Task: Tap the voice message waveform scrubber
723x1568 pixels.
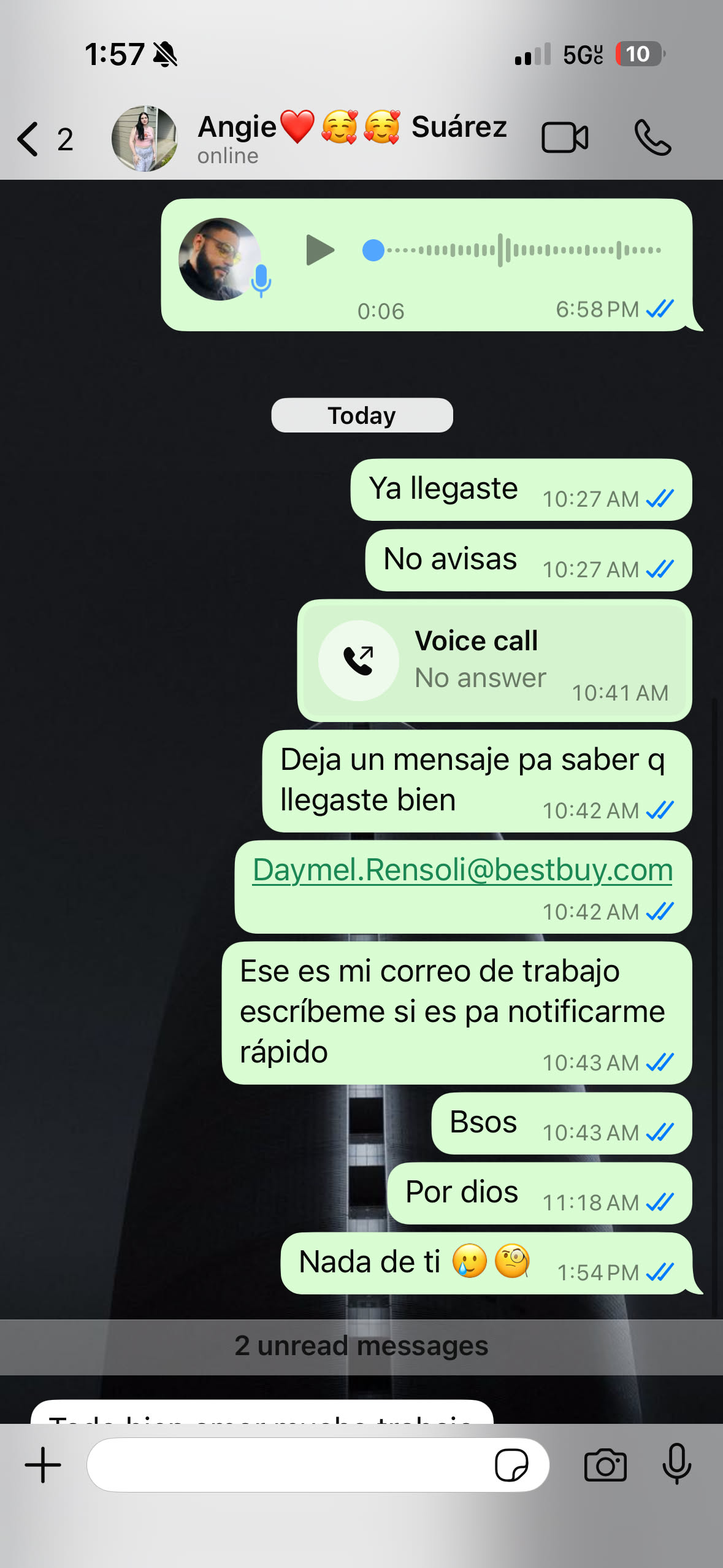Action: coord(515,250)
